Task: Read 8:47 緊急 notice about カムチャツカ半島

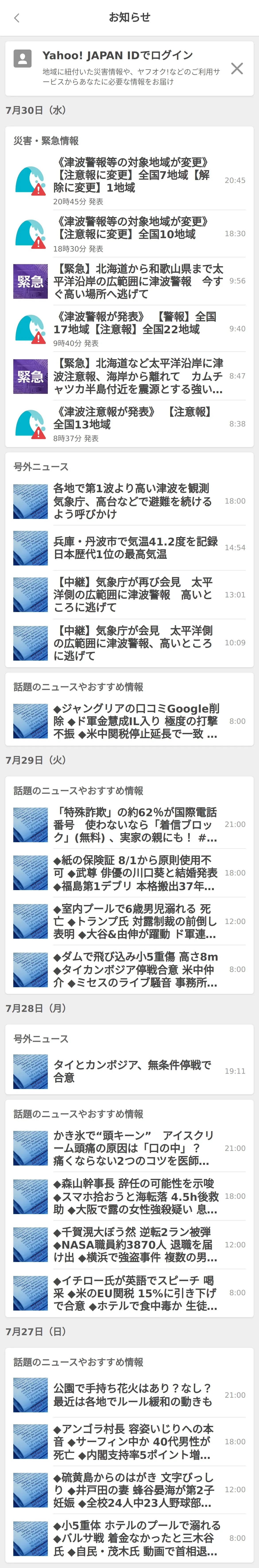Action: [134, 376]
